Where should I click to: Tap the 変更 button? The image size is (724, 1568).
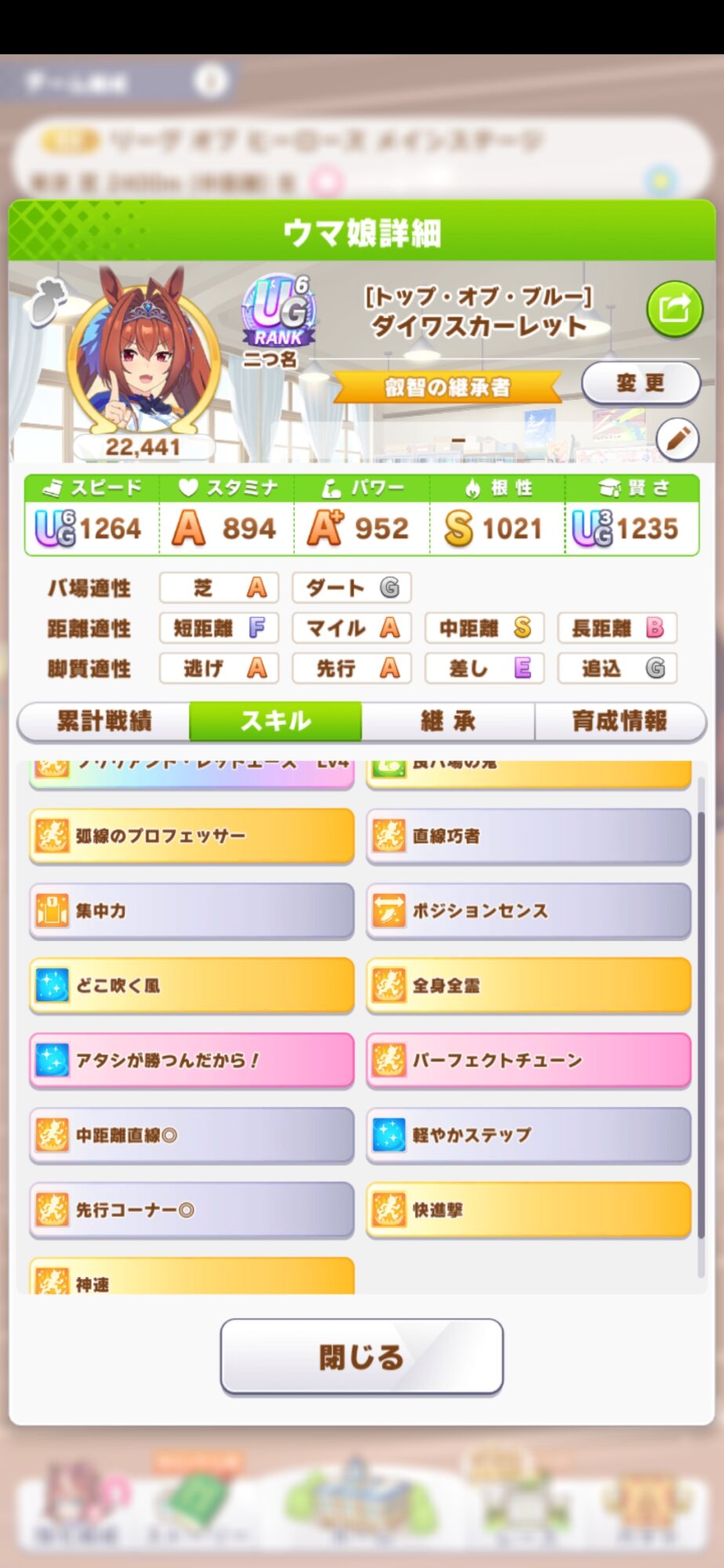click(x=640, y=383)
